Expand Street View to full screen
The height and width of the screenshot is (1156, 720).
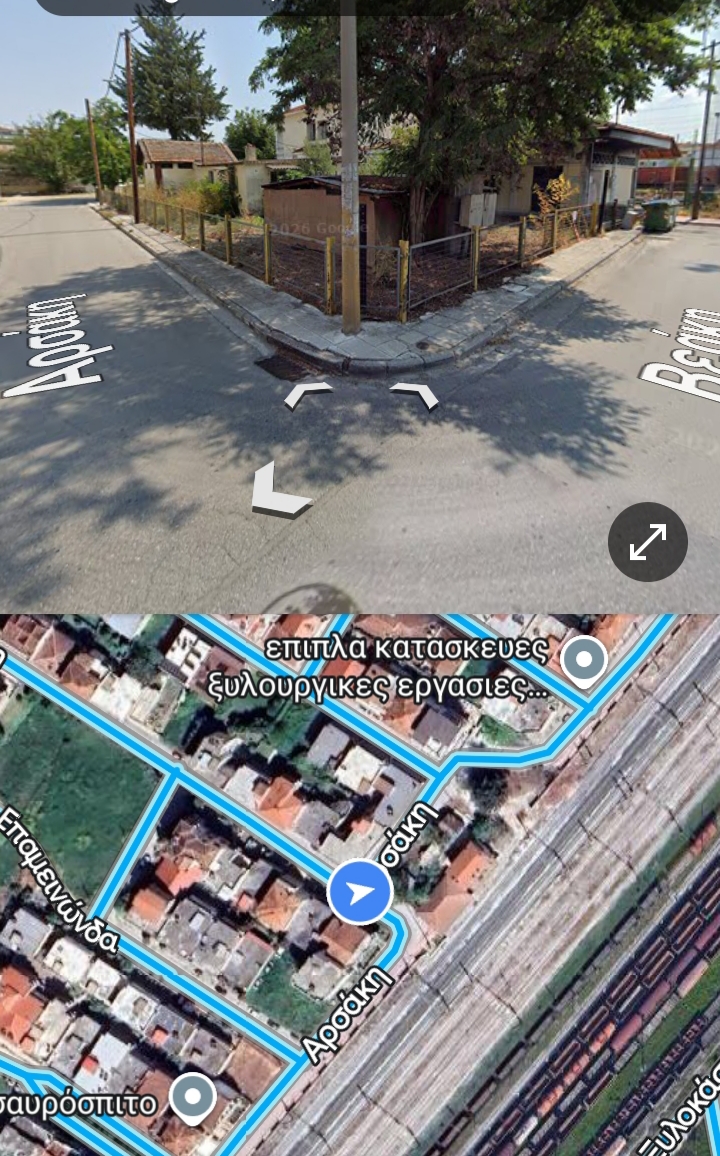[648, 542]
